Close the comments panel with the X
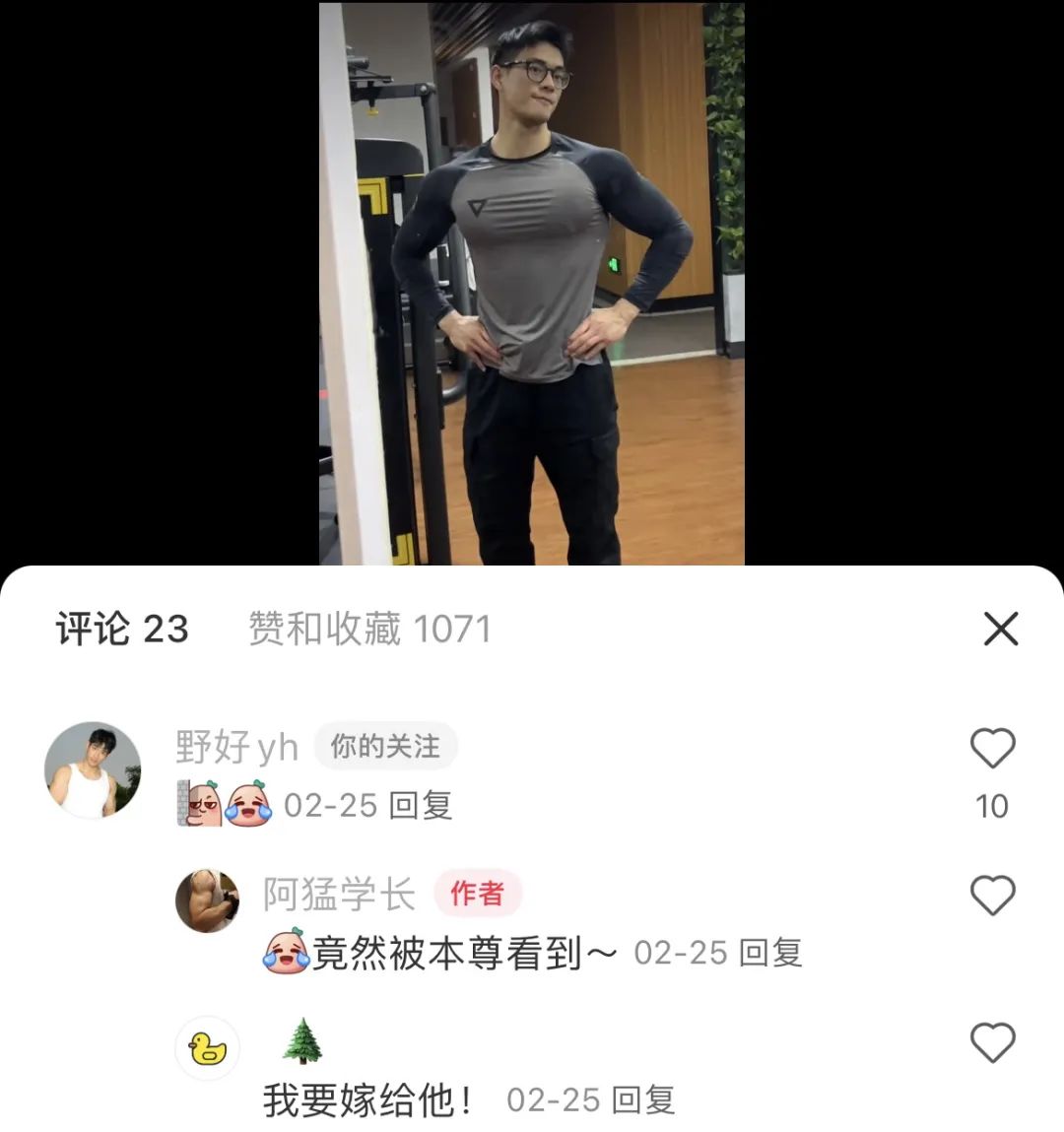1064x1132 pixels. (x=1002, y=630)
